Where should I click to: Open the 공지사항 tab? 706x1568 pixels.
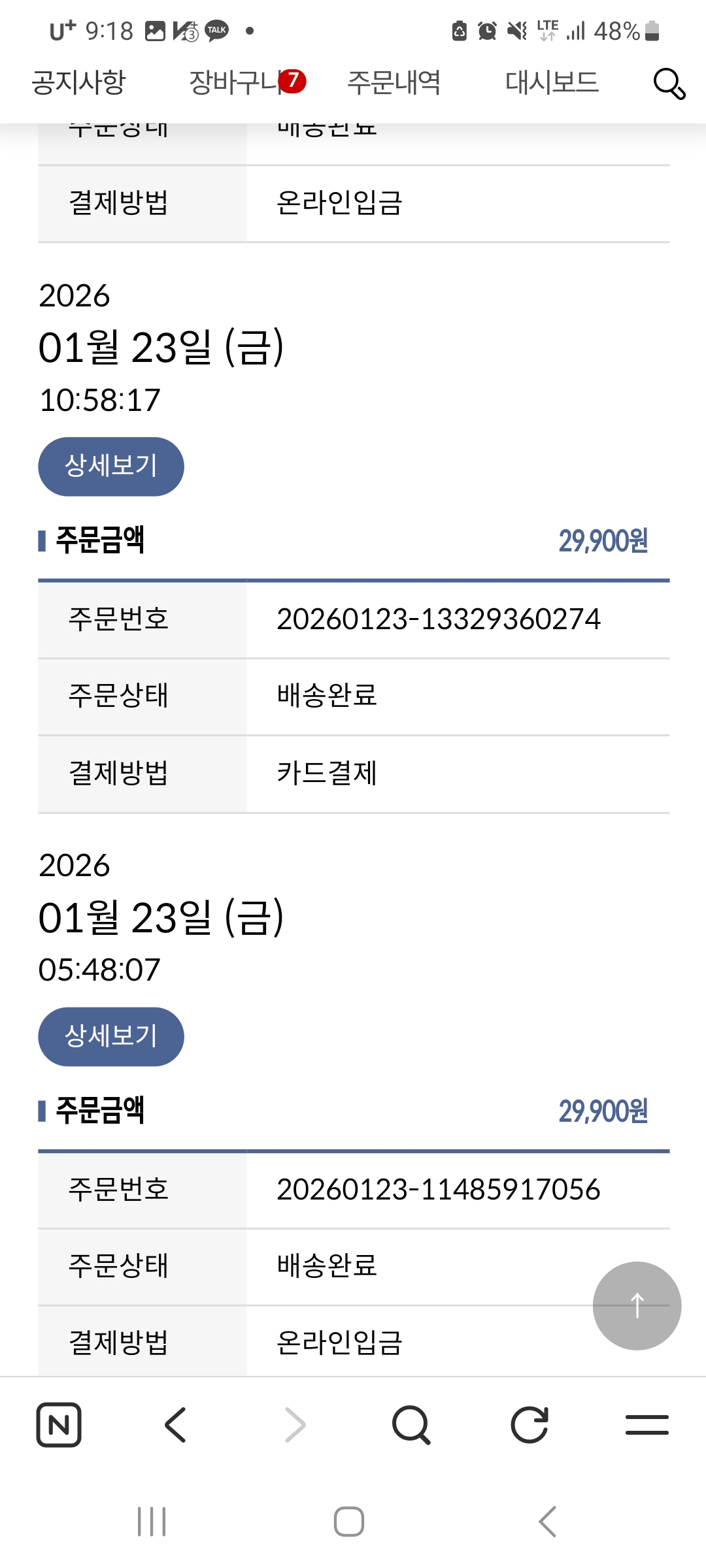78,83
